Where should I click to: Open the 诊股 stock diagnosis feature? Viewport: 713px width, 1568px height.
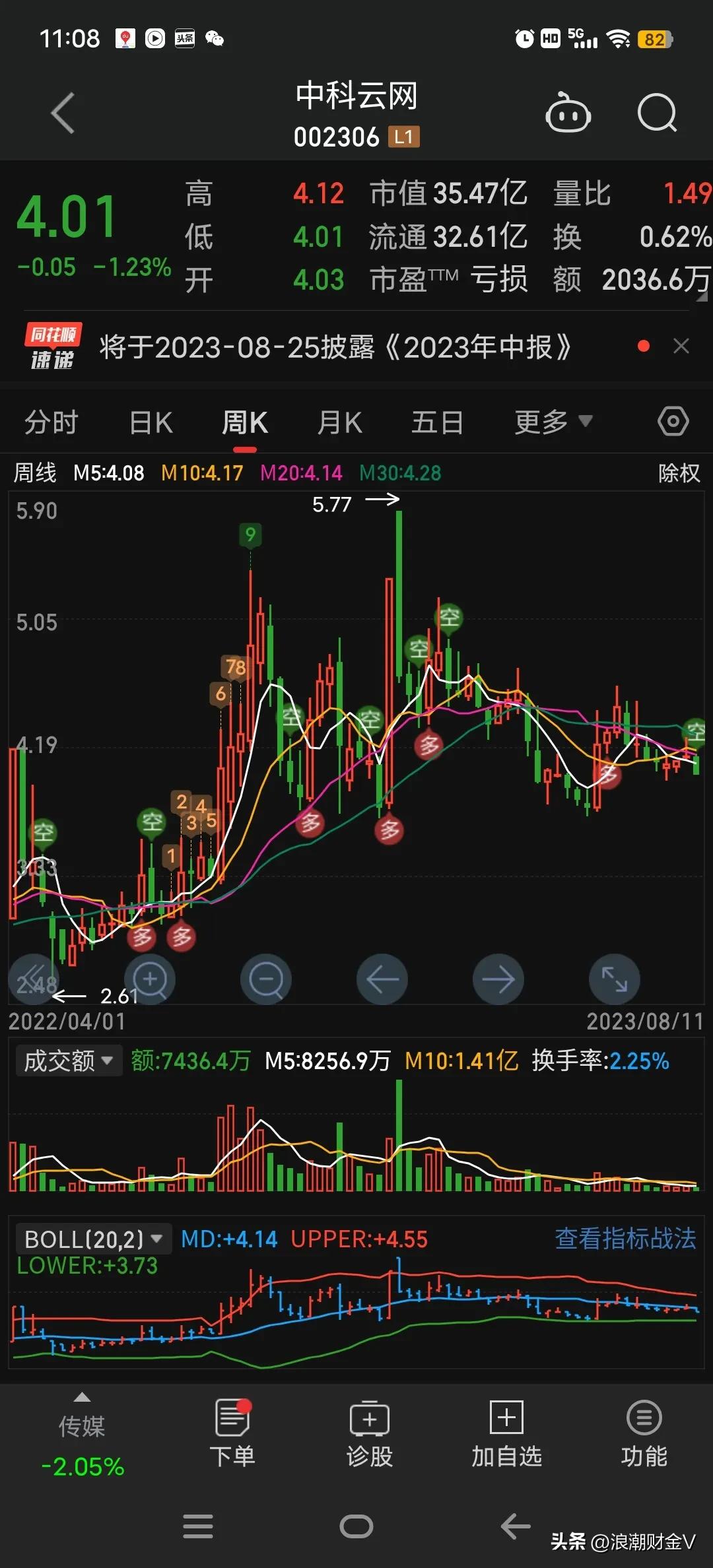pos(370,1432)
